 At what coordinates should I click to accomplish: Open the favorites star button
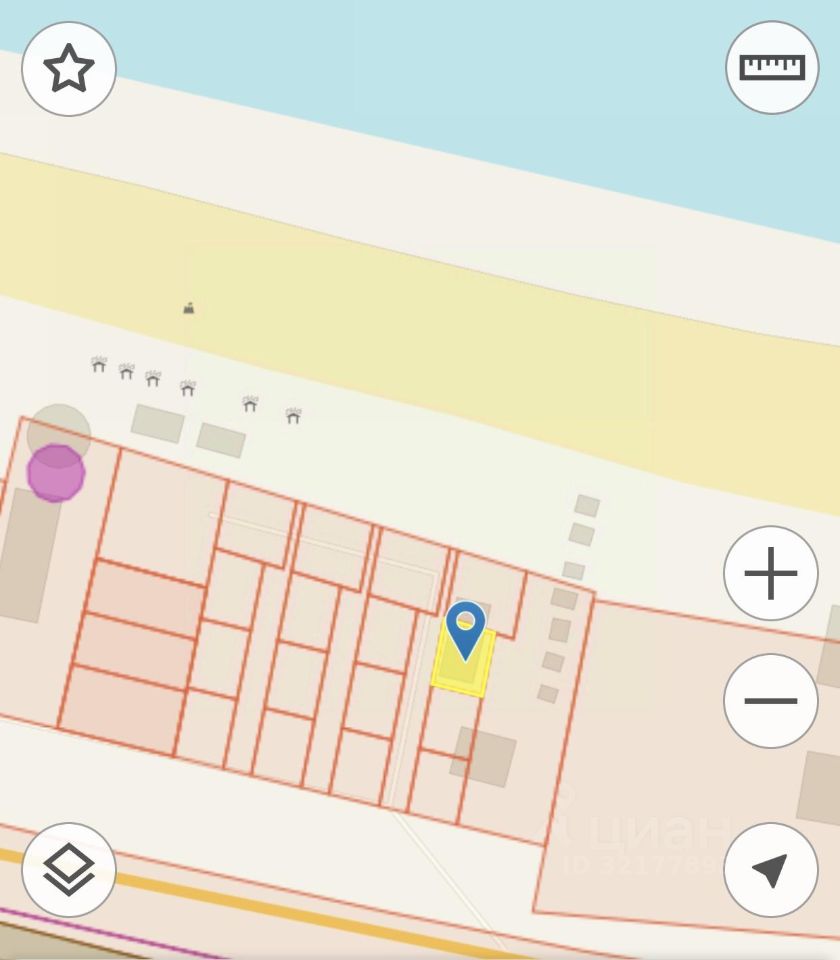coord(69,69)
